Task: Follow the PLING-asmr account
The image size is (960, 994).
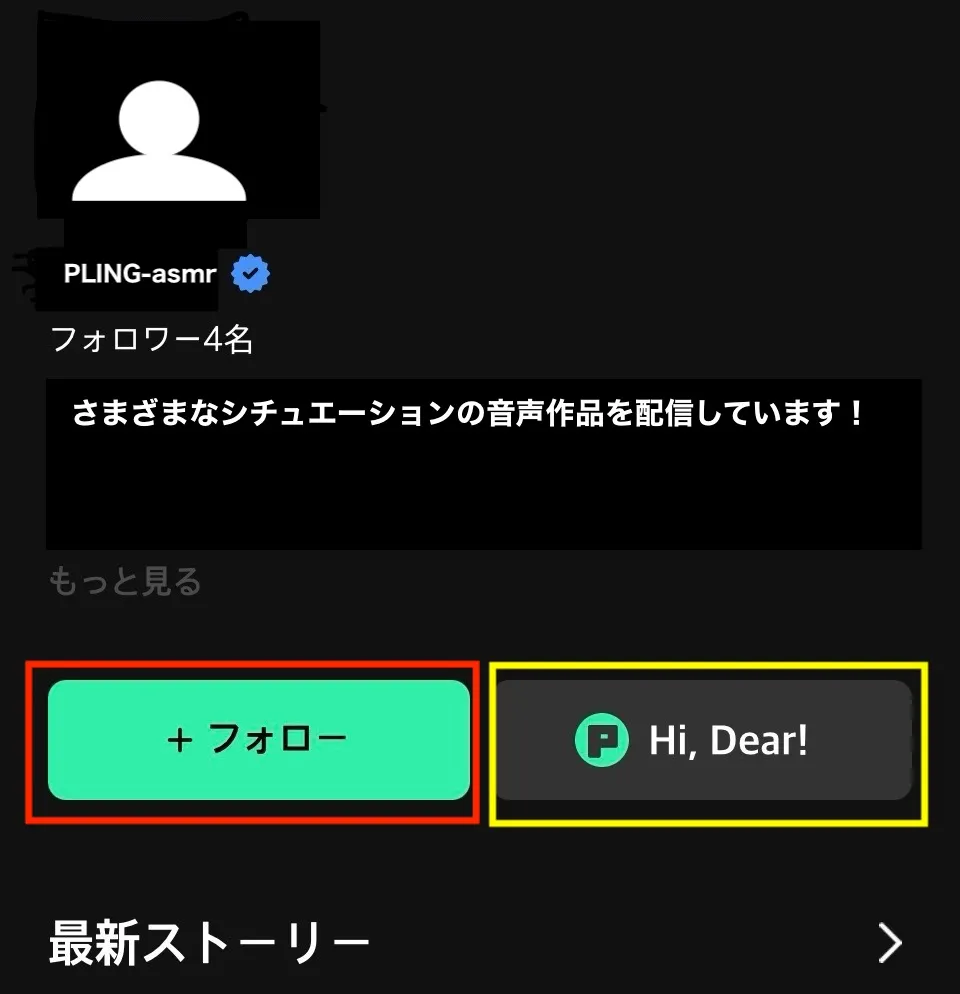Action: pos(258,740)
